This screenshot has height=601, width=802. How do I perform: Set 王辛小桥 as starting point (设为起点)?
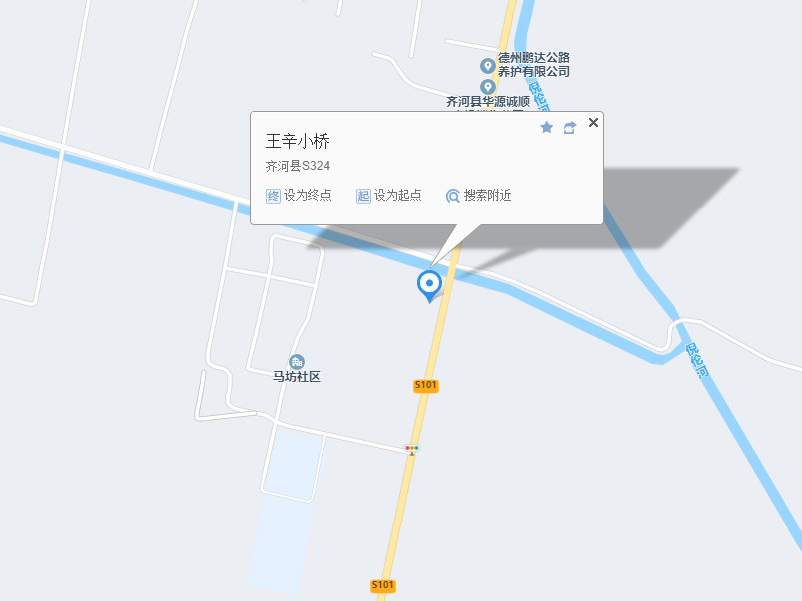389,196
